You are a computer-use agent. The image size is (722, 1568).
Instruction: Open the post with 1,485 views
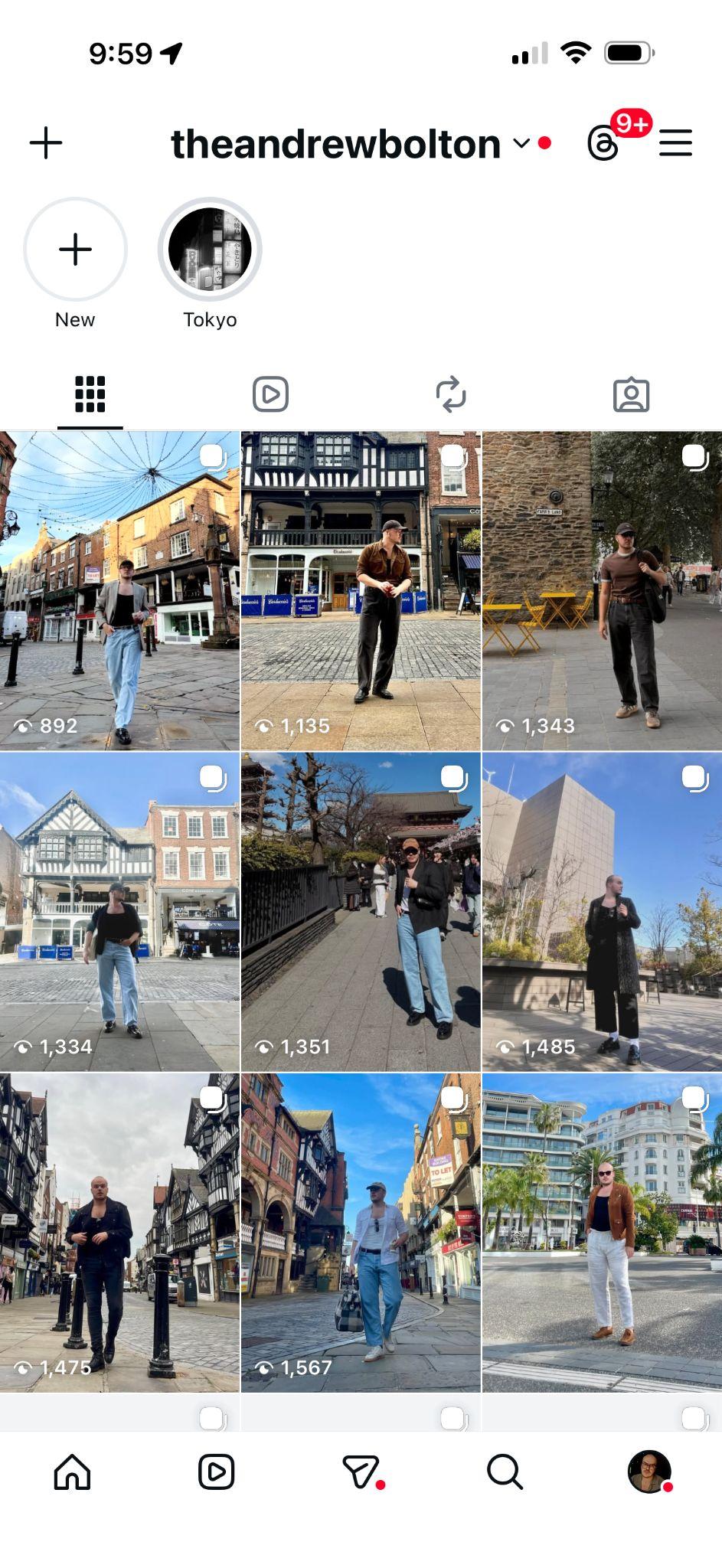click(602, 911)
